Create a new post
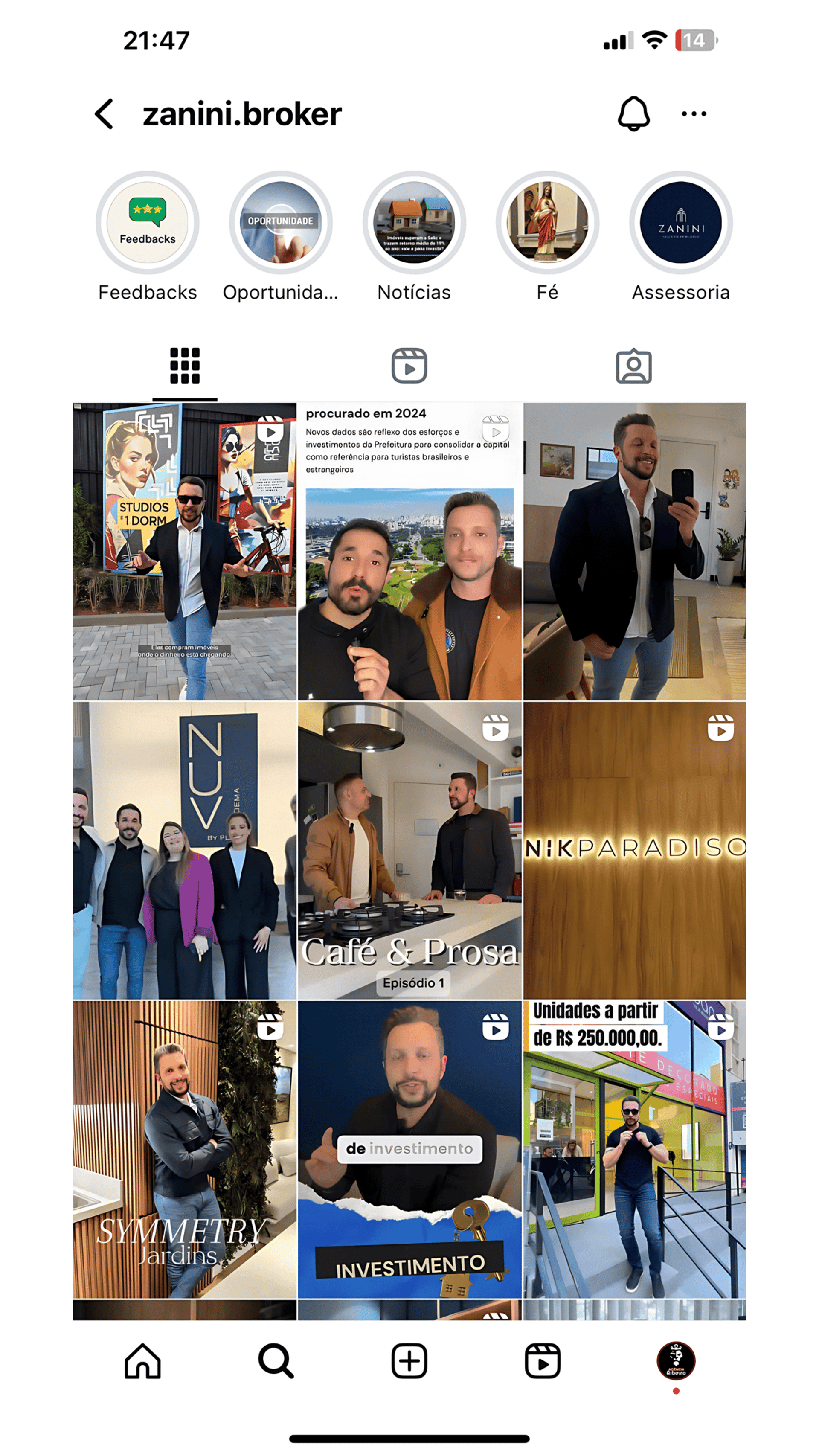Screen dimensions: 819x1456 [x=409, y=1361]
